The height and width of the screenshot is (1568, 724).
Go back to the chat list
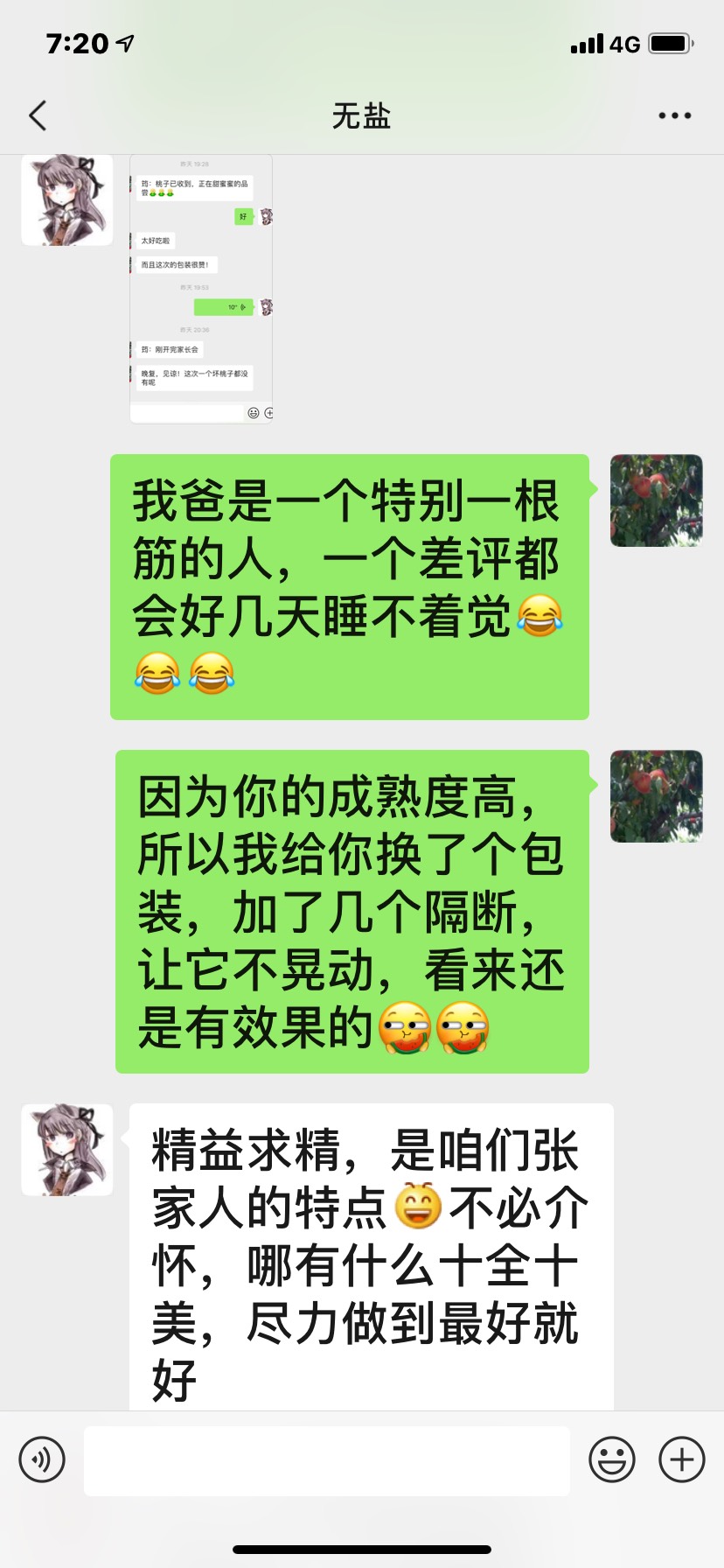[x=38, y=115]
